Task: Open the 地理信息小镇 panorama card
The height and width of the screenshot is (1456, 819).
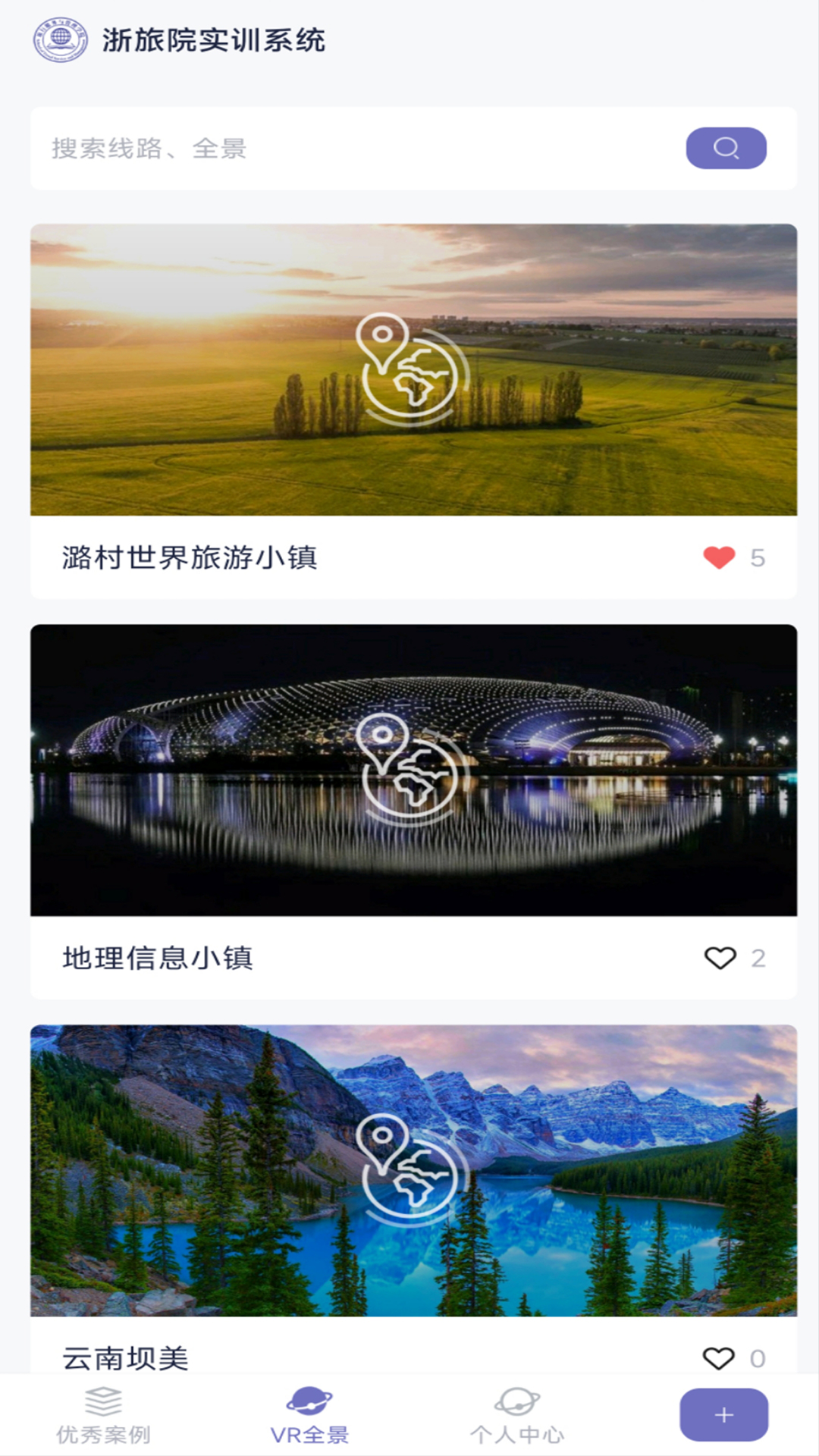Action: (413, 770)
